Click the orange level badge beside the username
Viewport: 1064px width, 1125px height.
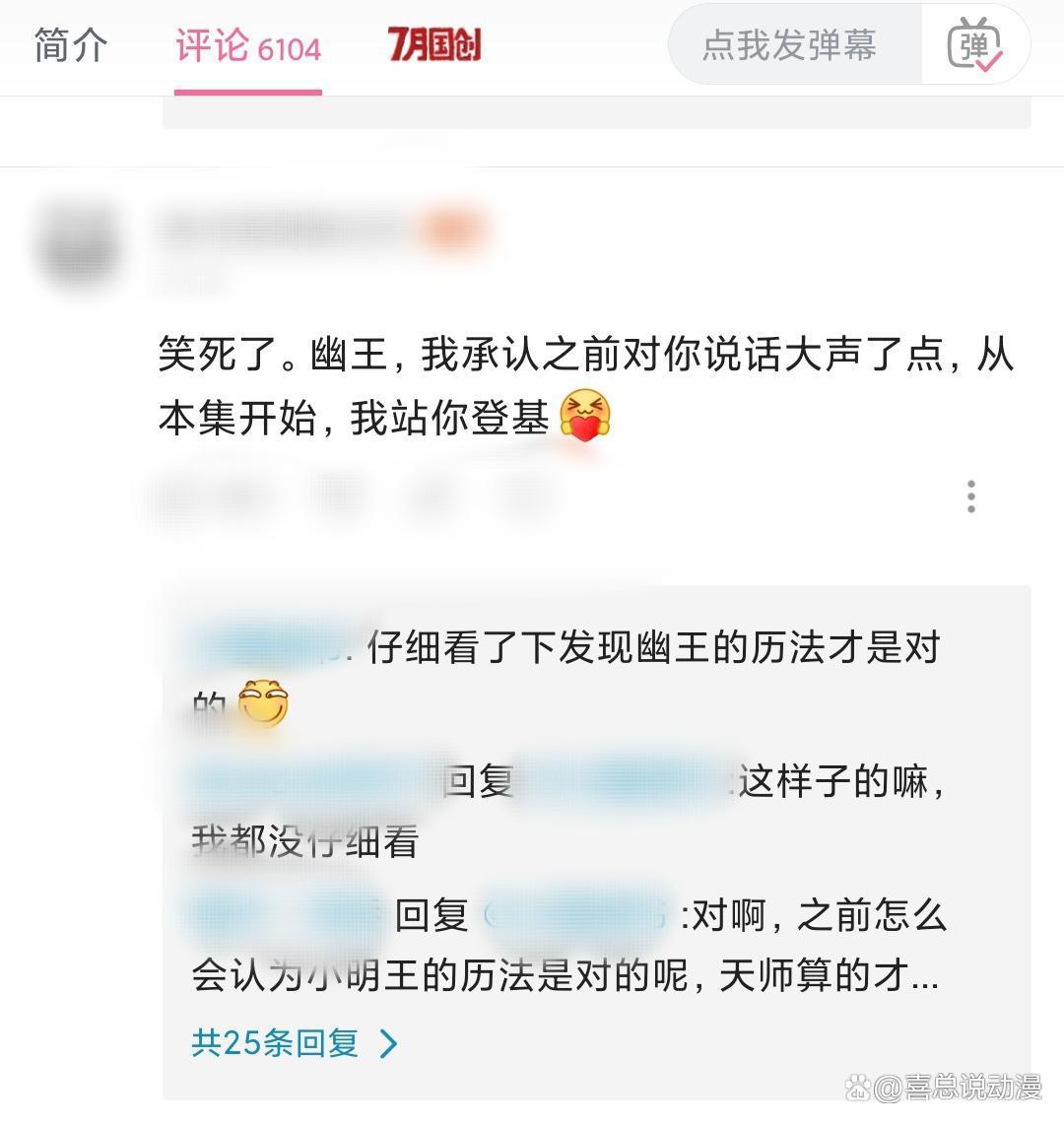[455, 228]
